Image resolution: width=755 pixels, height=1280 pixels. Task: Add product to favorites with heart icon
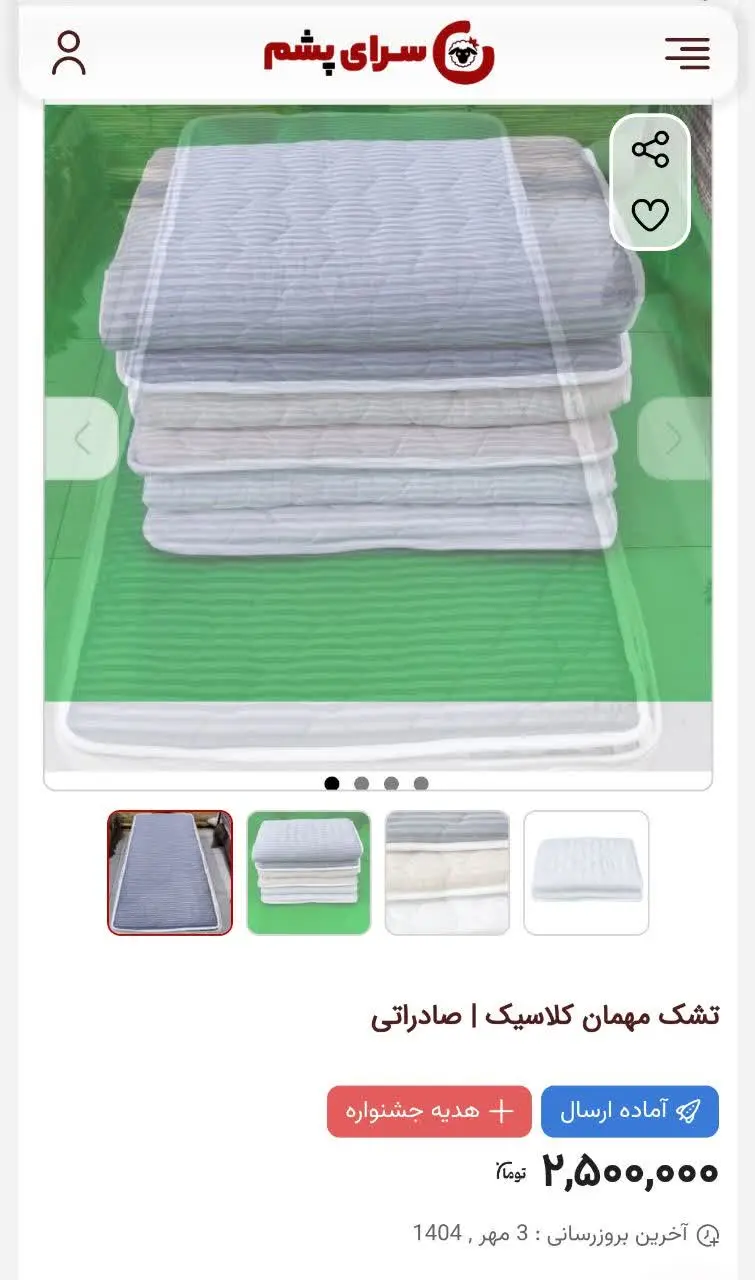click(650, 214)
